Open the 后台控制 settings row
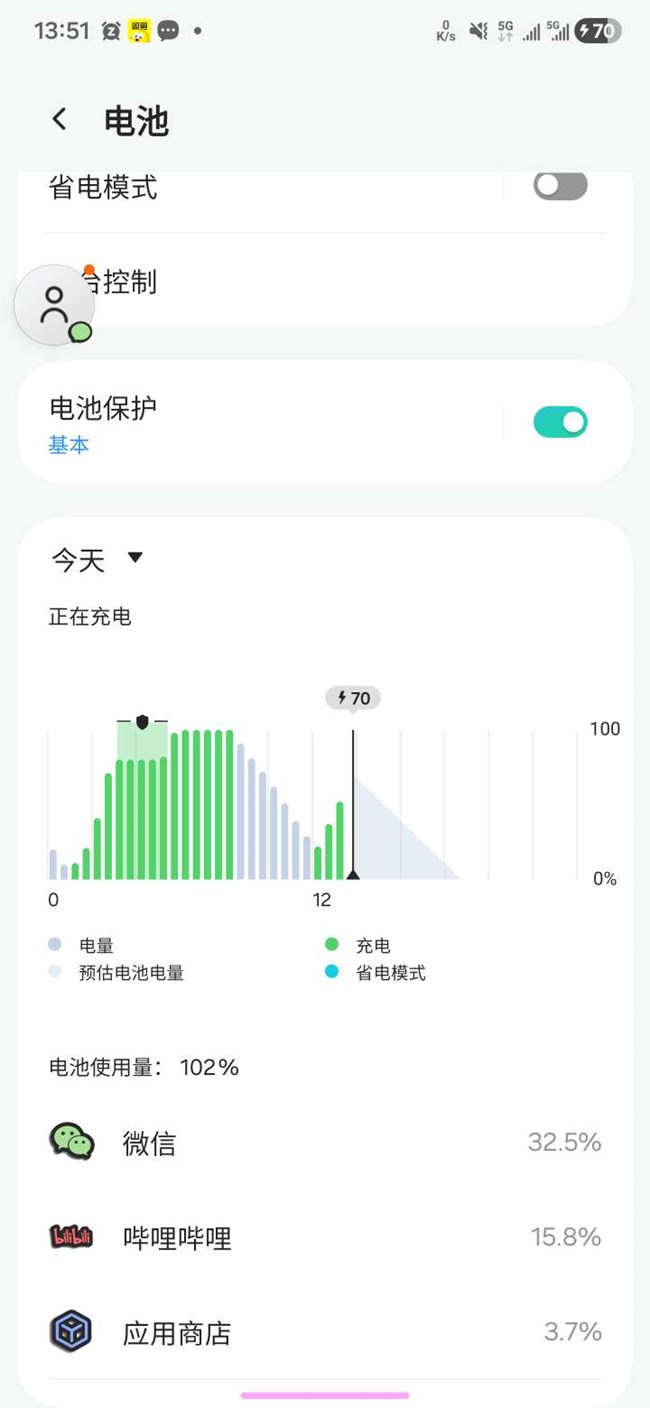This screenshot has width=650, height=1408. [x=325, y=282]
